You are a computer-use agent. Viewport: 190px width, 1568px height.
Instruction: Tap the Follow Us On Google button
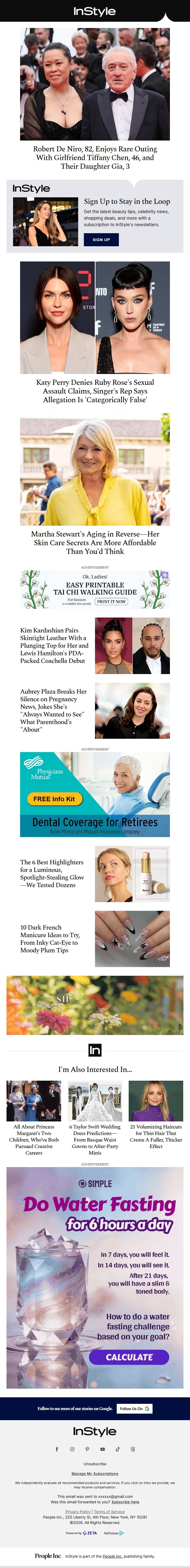point(134,1408)
